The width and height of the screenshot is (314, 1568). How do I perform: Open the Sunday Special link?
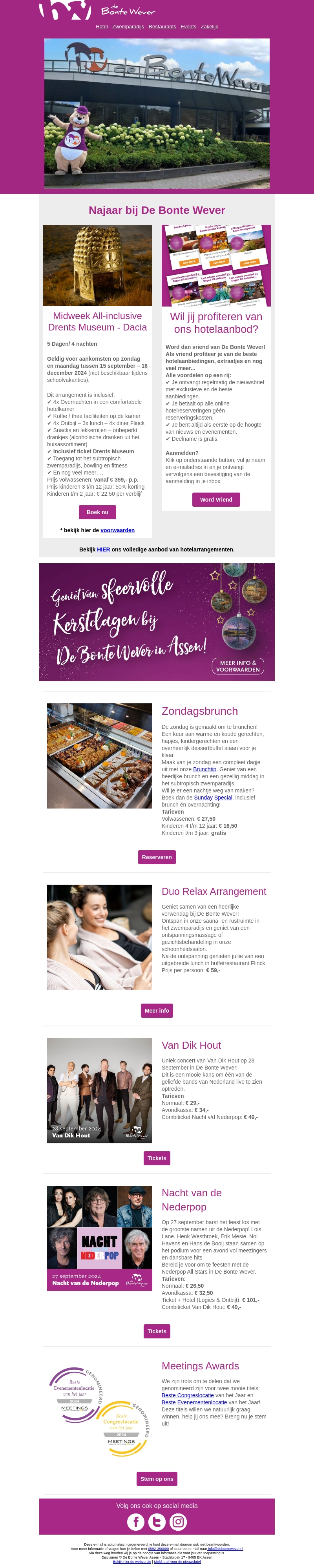click(213, 798)
